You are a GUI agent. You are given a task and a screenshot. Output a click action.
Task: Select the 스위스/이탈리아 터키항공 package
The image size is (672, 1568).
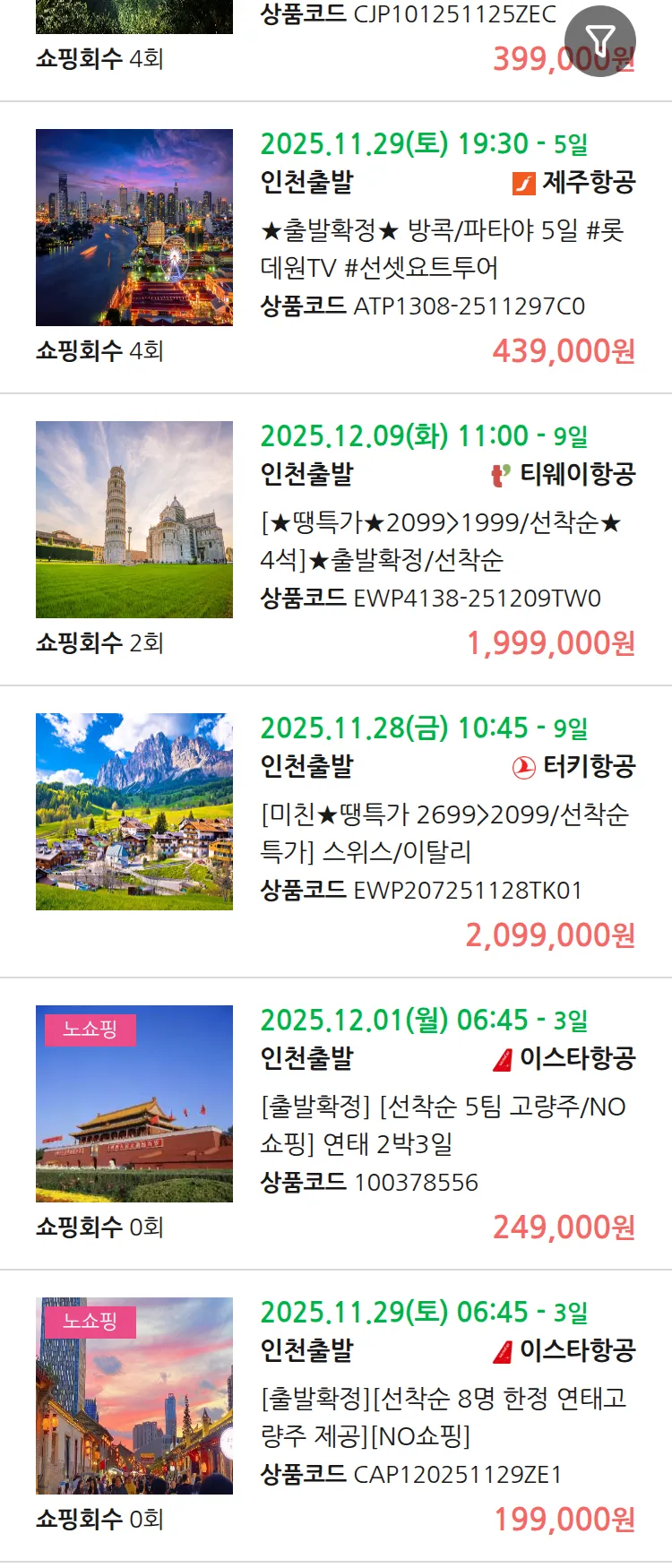(x=444, y=832)
